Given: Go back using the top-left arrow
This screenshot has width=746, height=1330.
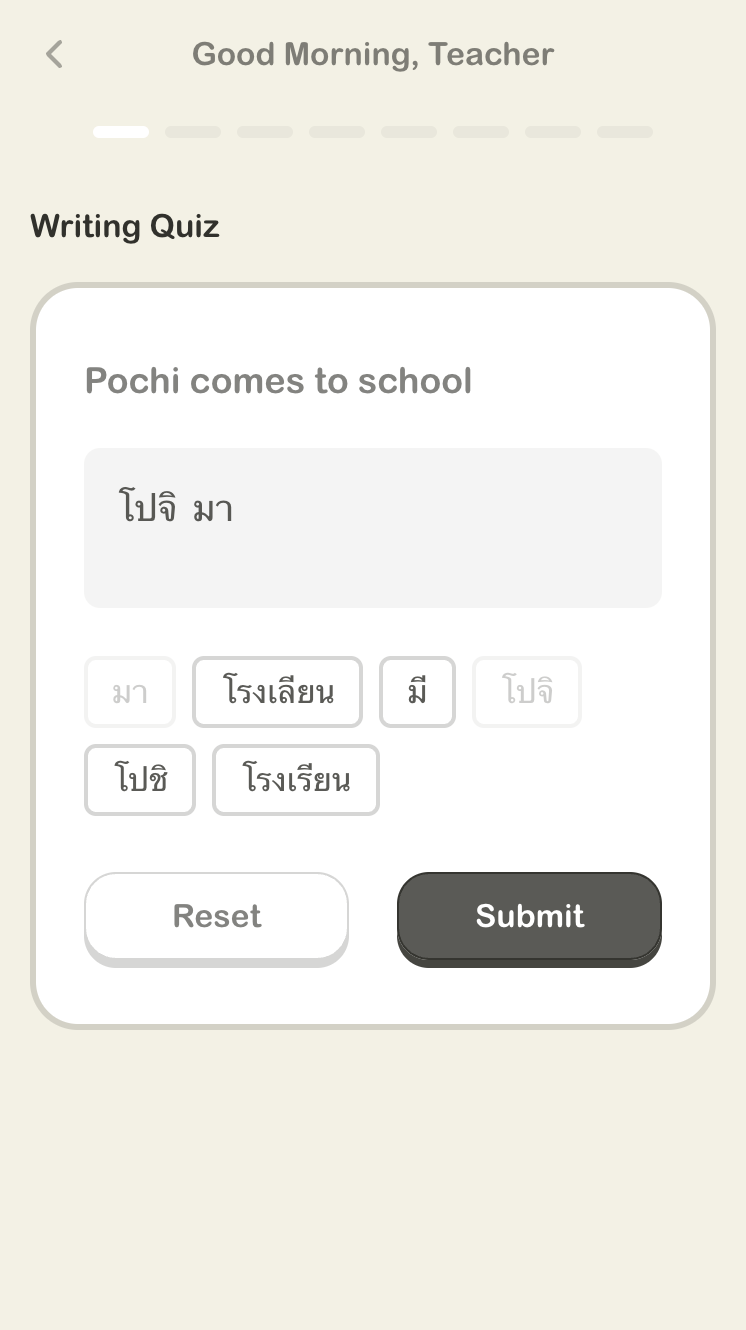Looking at the screenshot, I should (x=55, y=54).
